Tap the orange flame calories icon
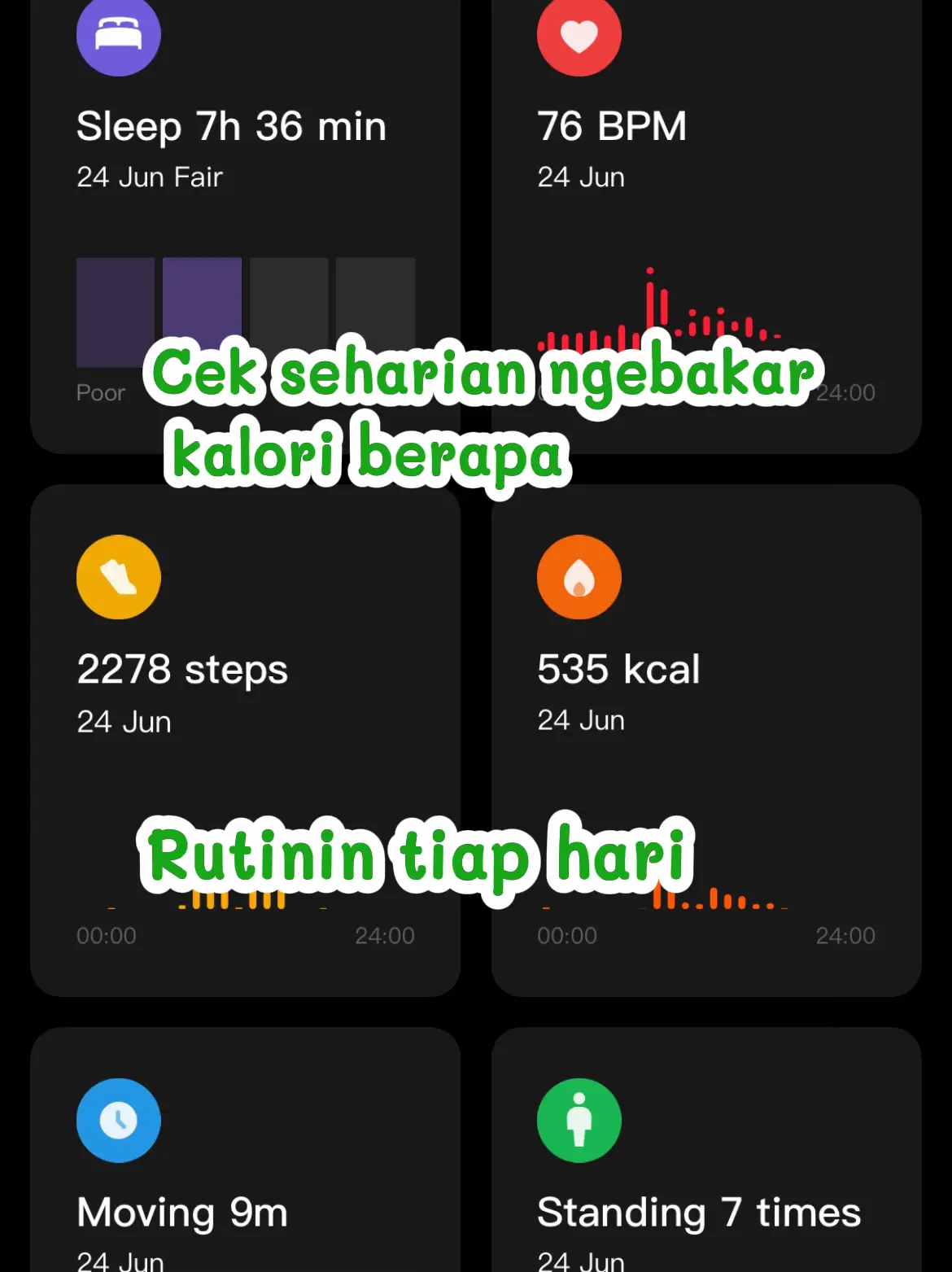 [x=579, y=577]
